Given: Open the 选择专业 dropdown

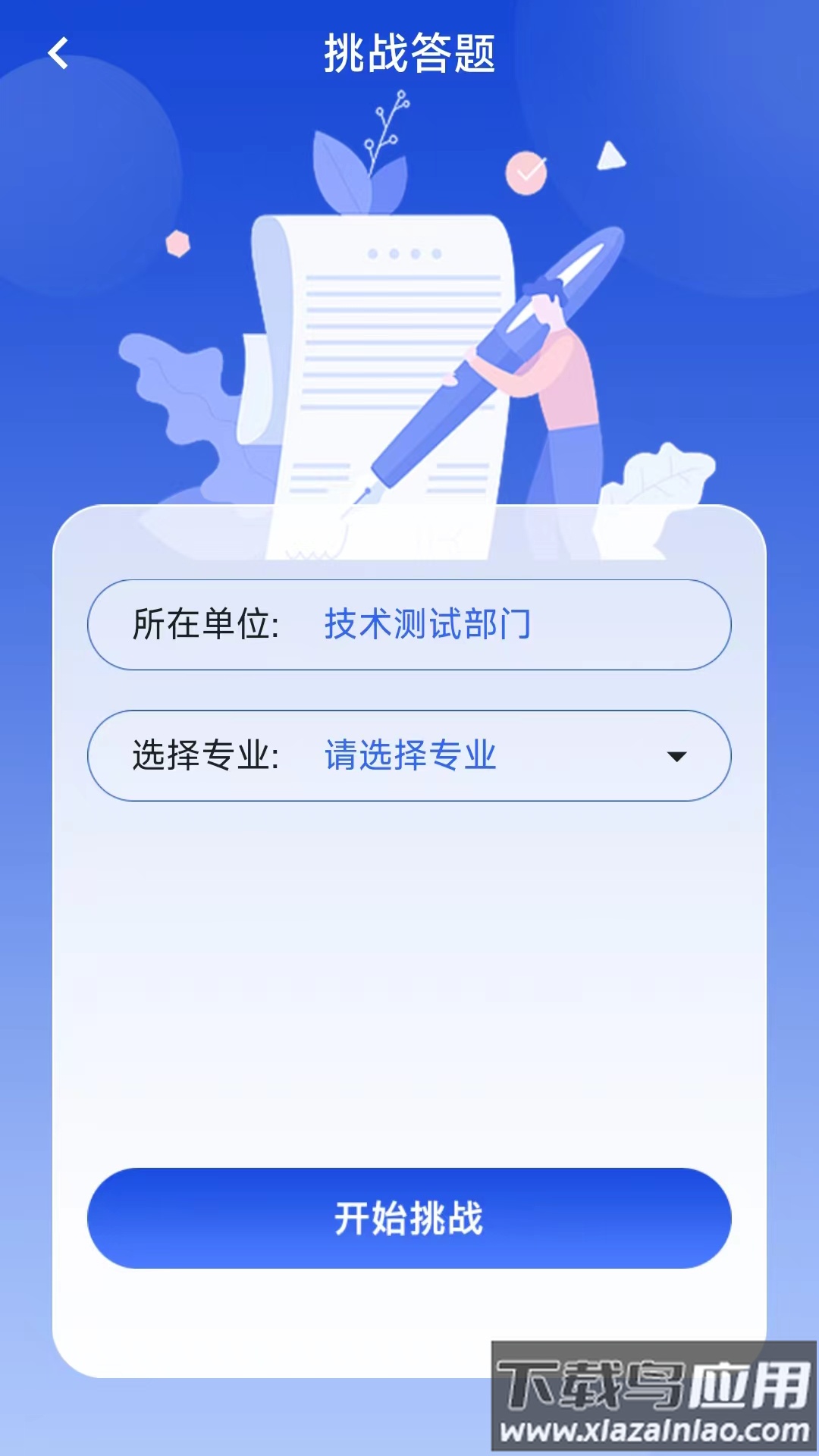Looking at the screenshot, I should tap(409, 755).
